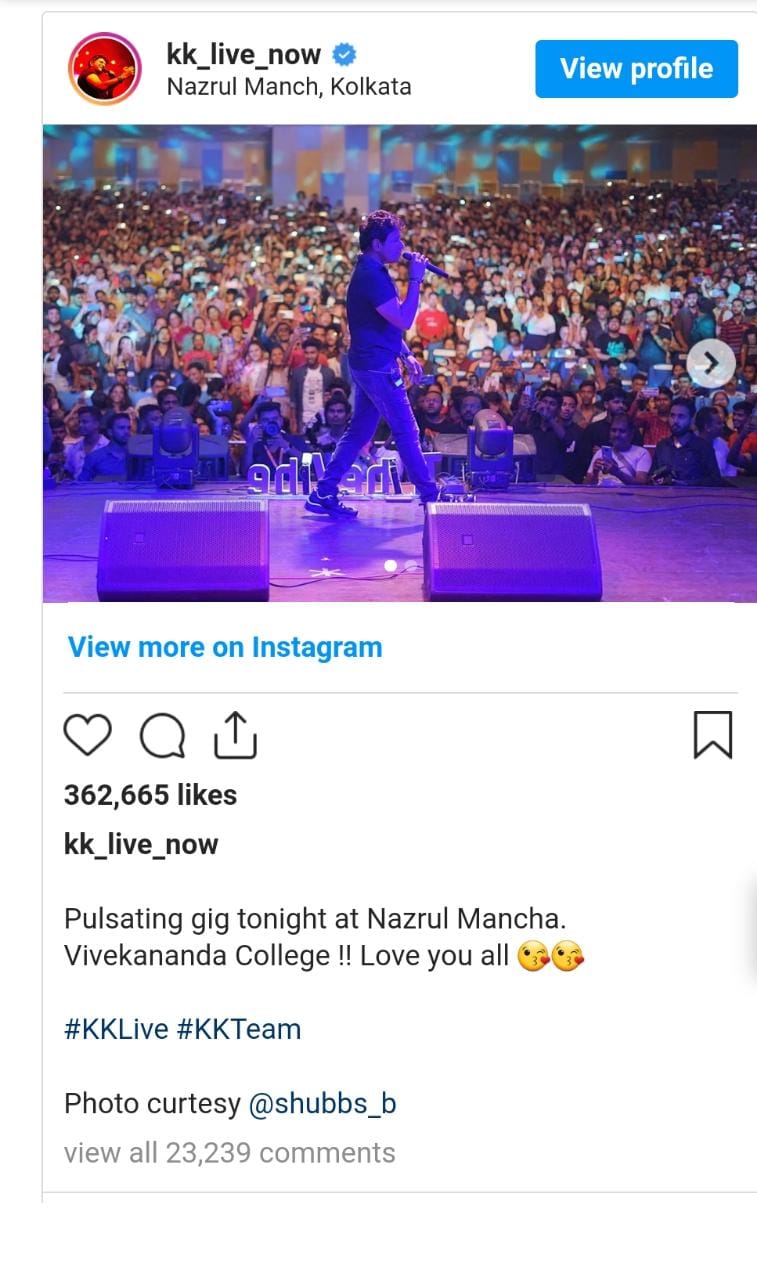Screen dimensions: 757x1280
Task: Open the concert photo of the post
Action: [399, 363]
